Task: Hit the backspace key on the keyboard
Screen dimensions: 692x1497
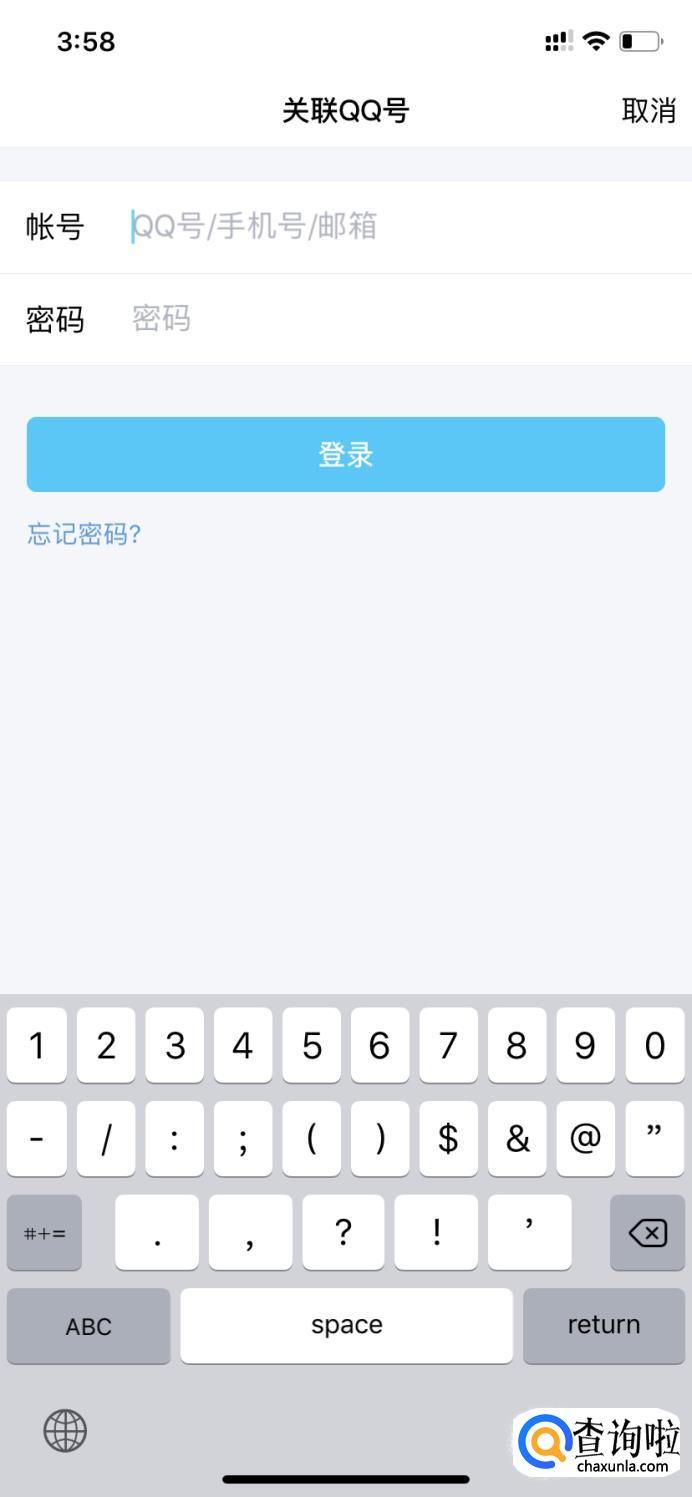Action: coord(647,1232)
